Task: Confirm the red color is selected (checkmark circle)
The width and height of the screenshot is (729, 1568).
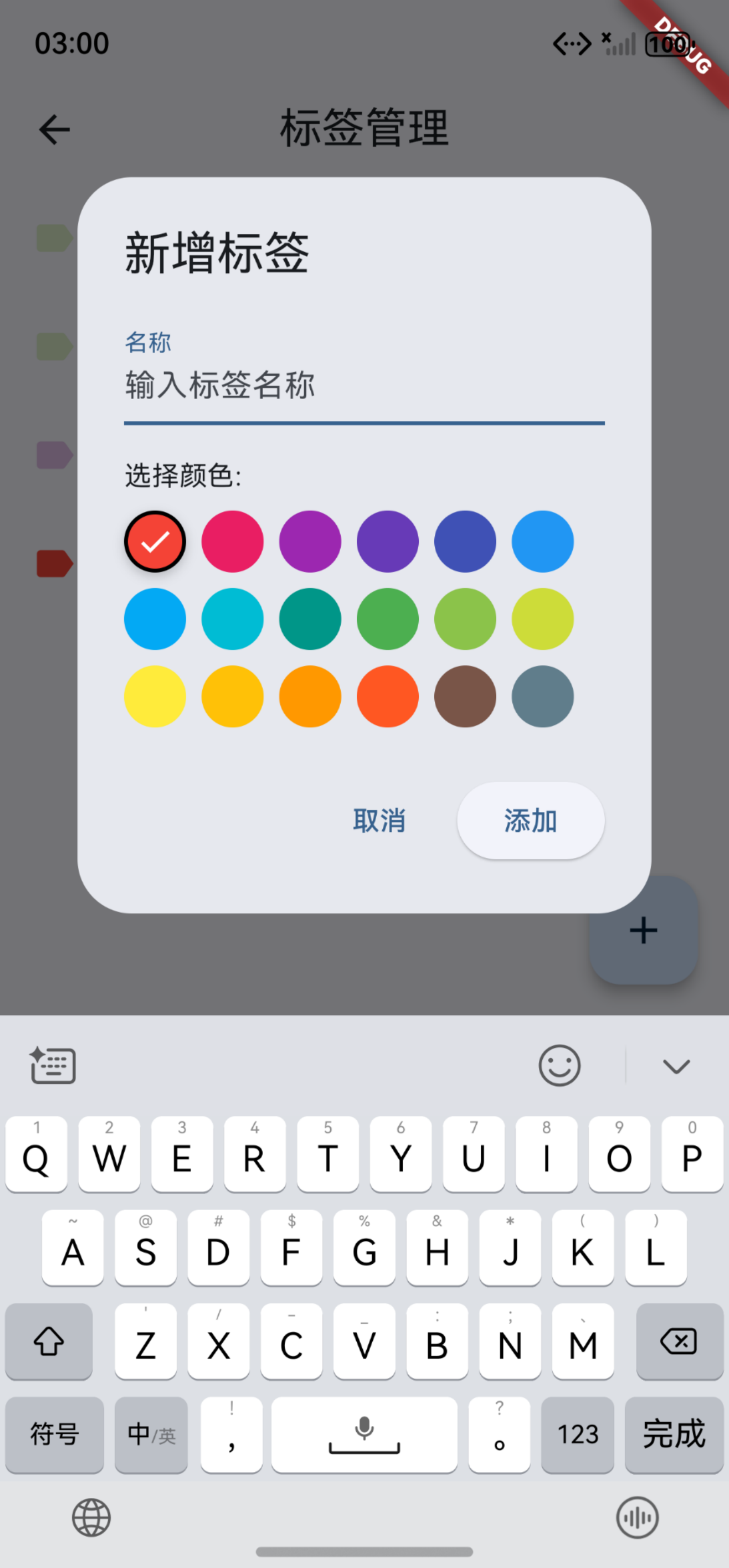Action: (x=154, y=541)
